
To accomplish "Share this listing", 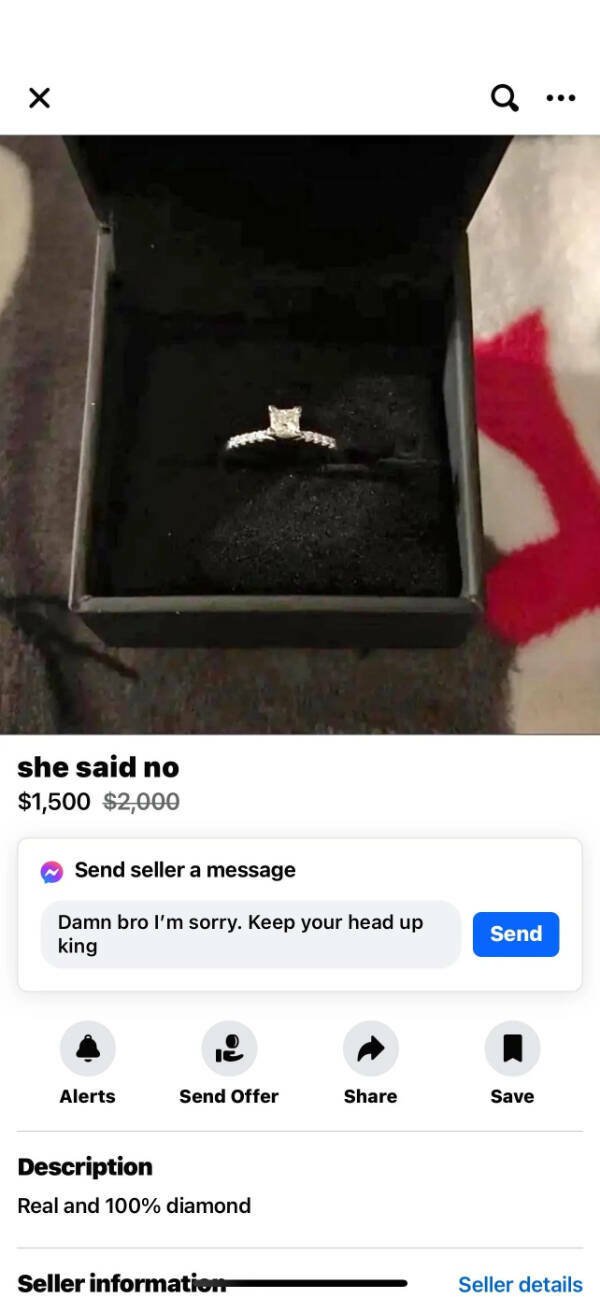I will tap(370, 1048).
